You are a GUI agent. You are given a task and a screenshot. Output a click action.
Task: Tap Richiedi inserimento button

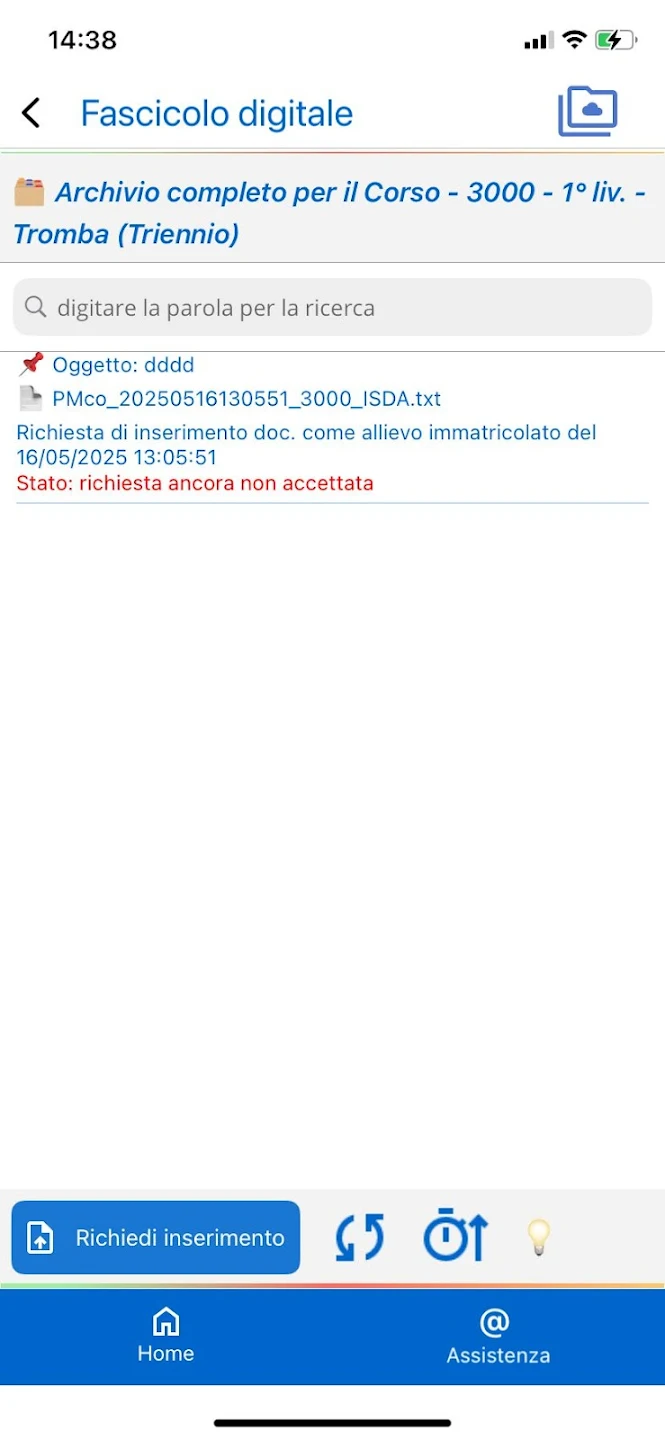[156, 1237]
